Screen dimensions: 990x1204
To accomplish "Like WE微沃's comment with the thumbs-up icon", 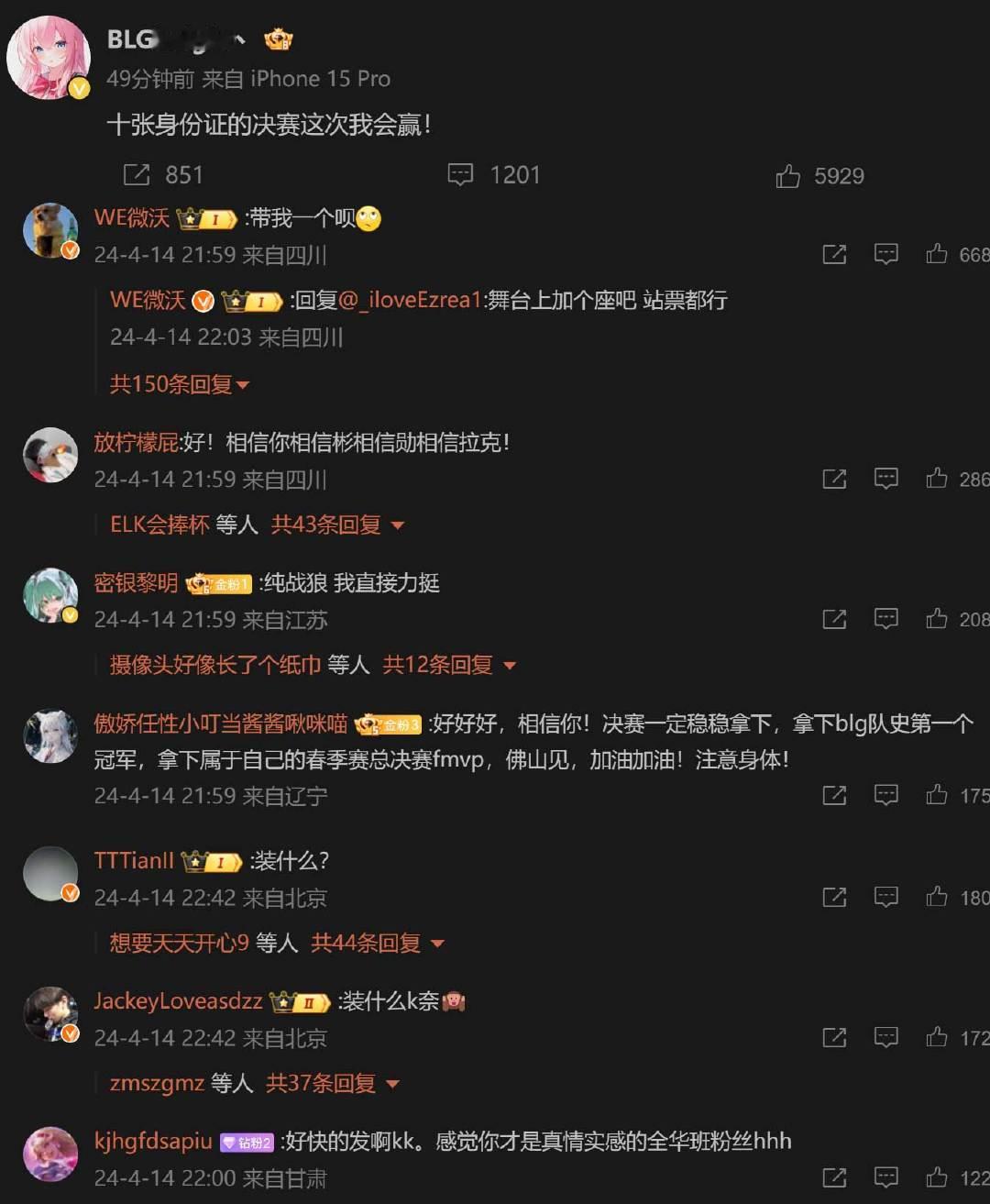I will coord(938,254).
